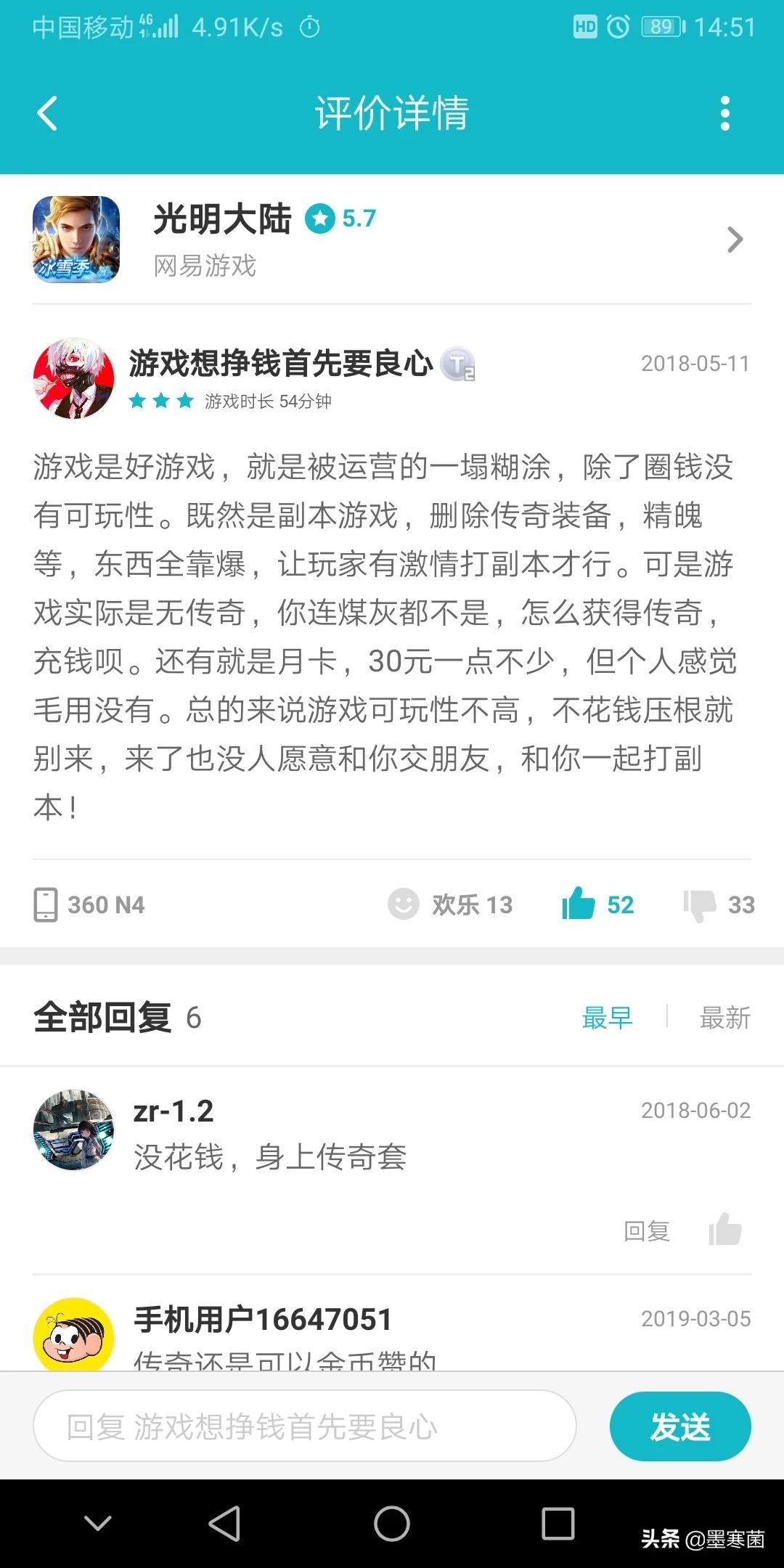Open zr-1.2's profile avatar

click(74, 1130)
